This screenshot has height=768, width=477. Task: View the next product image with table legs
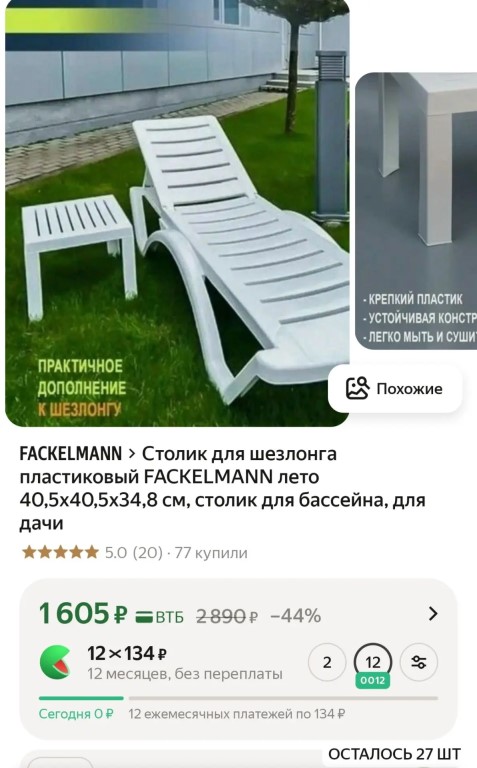(x=416, y=211)
